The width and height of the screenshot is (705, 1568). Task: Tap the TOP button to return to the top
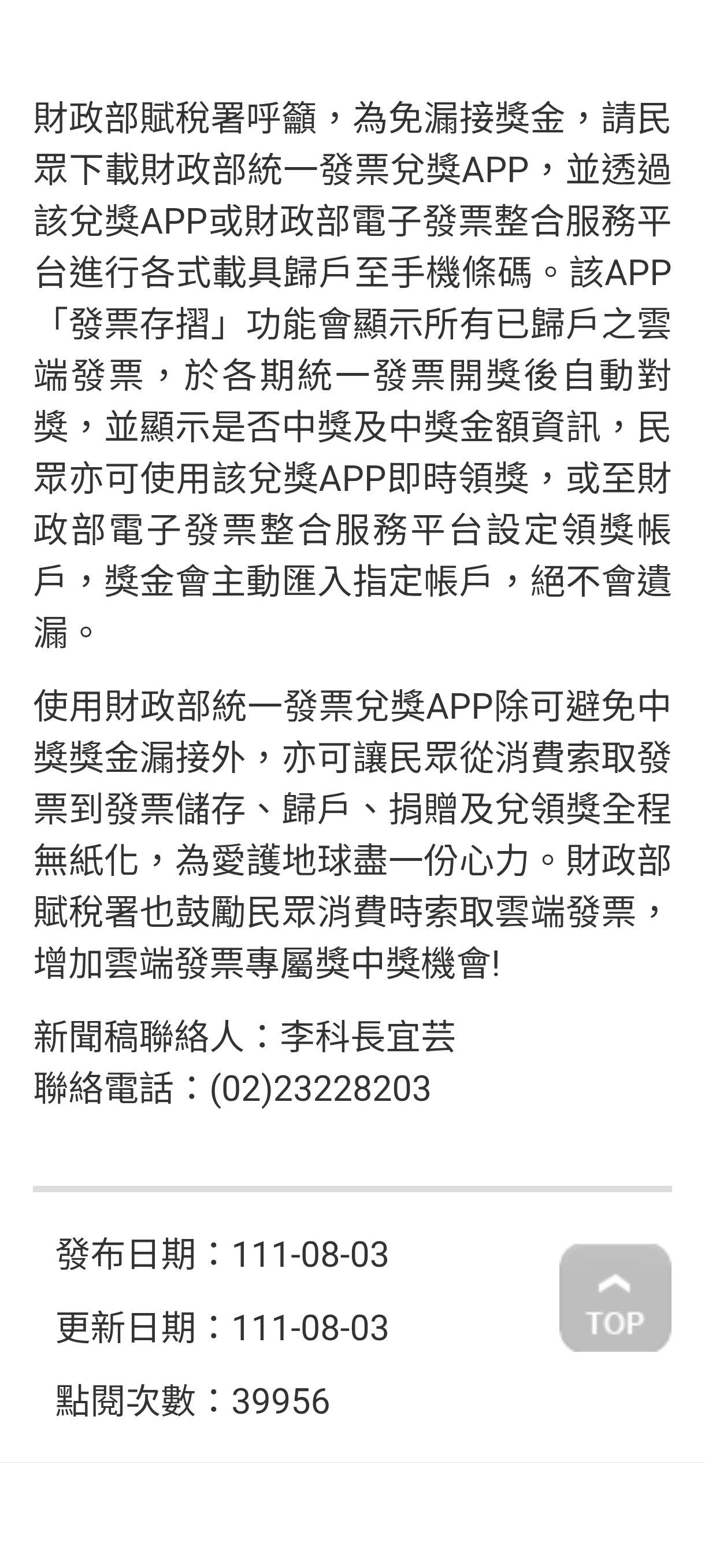[x=615, y=1297]
